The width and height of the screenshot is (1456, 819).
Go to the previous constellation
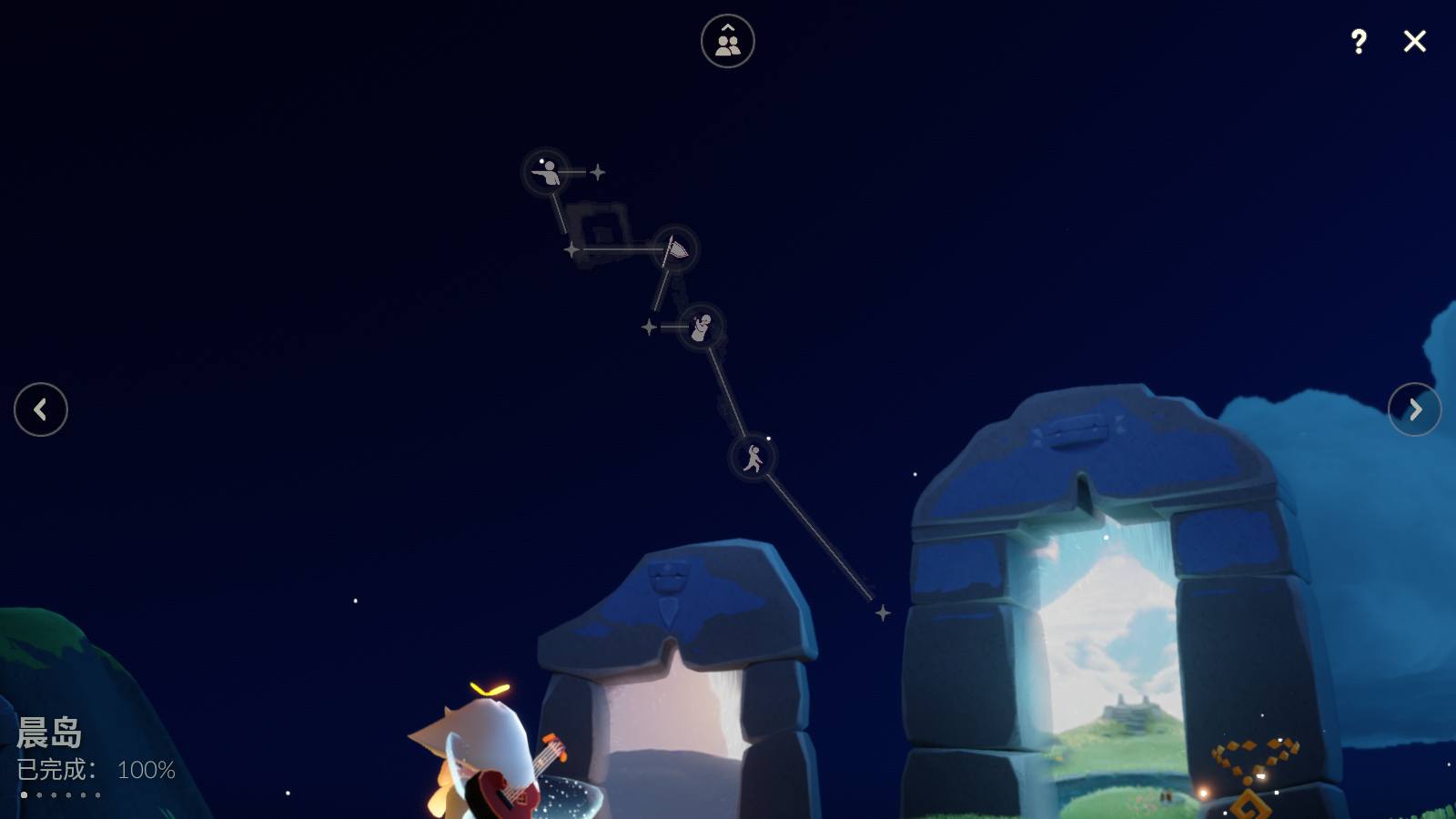41,409
